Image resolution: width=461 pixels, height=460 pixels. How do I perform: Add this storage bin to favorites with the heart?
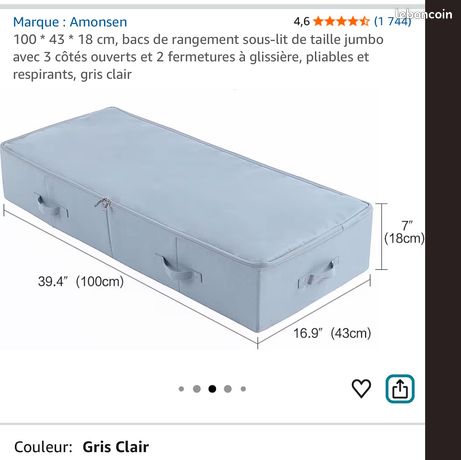click(x=361, y=388)
